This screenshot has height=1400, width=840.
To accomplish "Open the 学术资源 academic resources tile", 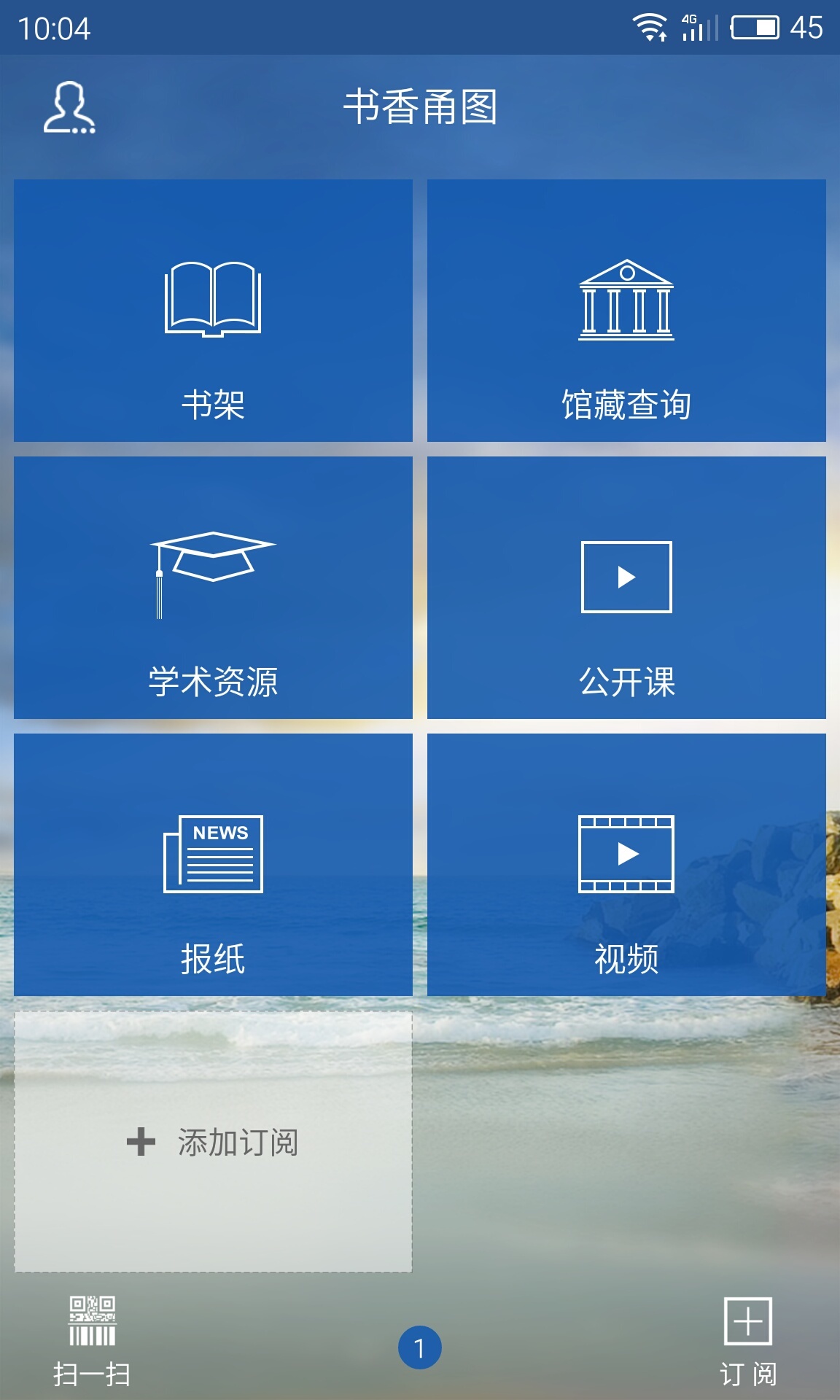I will tap(213, 588).
